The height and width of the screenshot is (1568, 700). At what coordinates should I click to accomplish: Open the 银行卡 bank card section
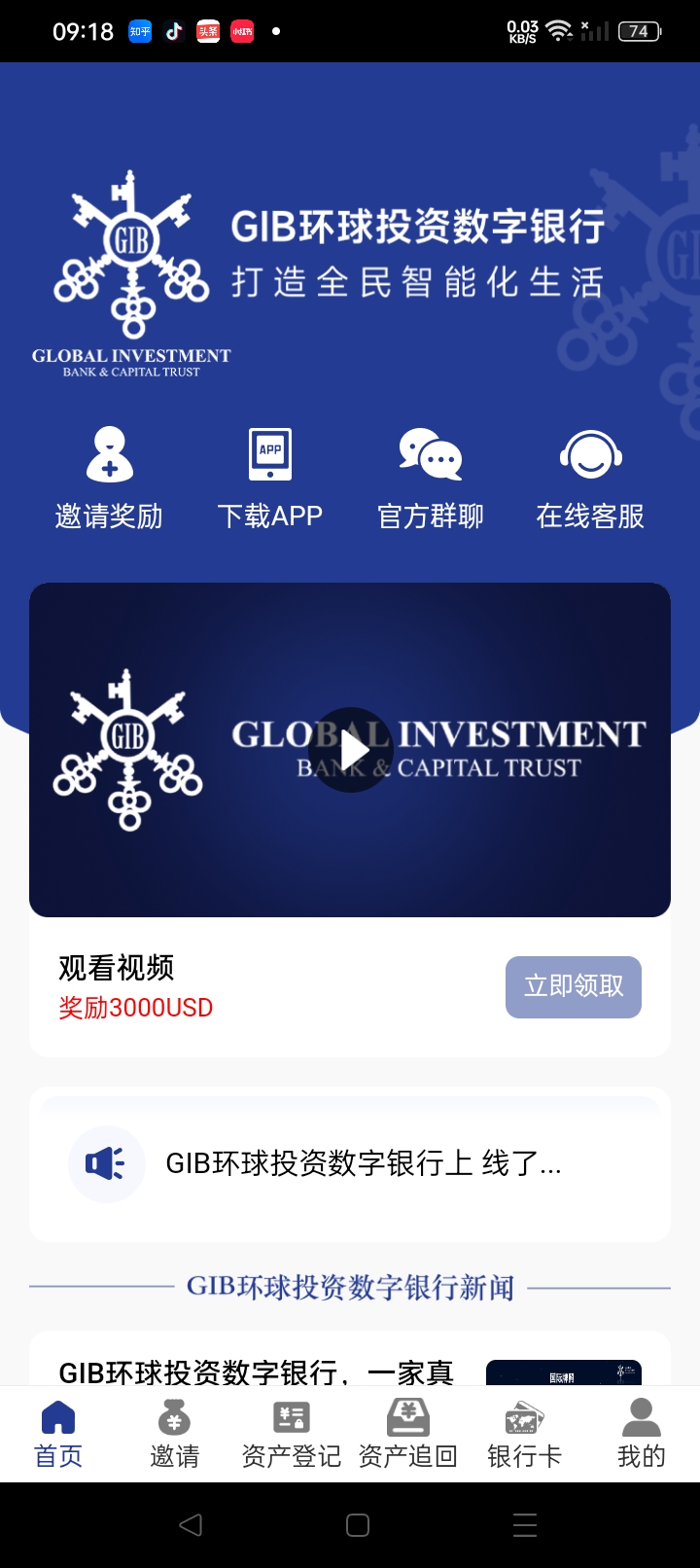coord(524,1418)
